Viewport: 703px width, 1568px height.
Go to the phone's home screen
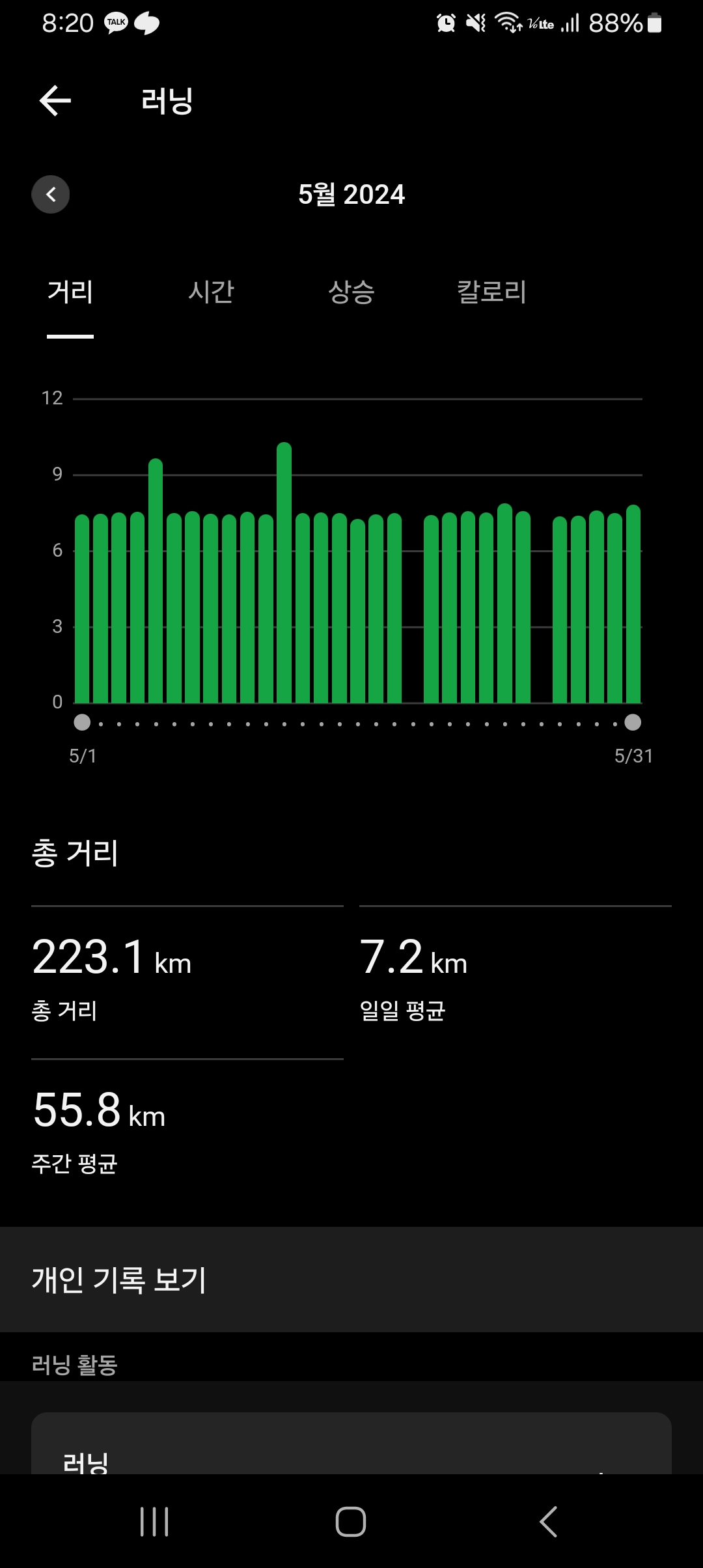(351, 1522)
